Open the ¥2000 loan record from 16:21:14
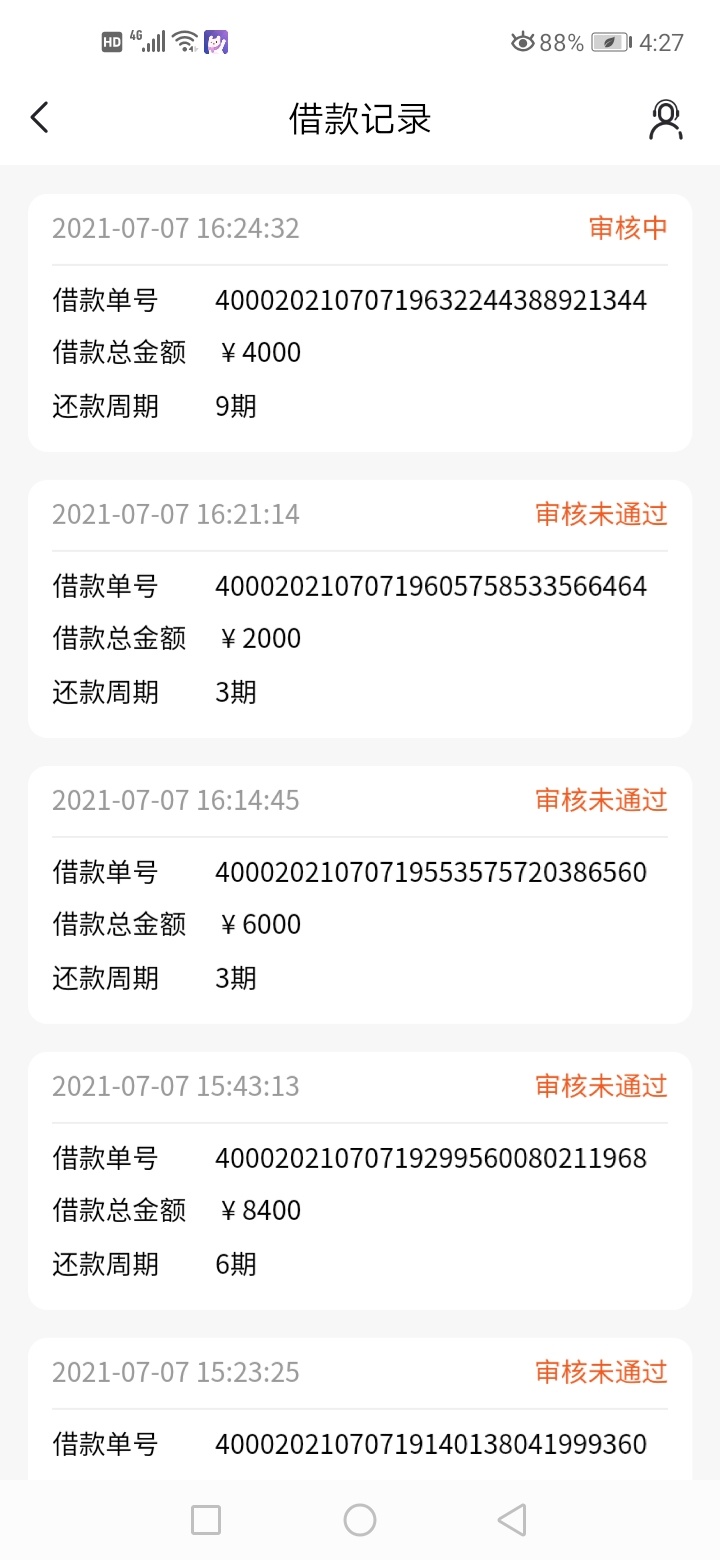Screen dimensions: 720x1560 click(360, 609)
